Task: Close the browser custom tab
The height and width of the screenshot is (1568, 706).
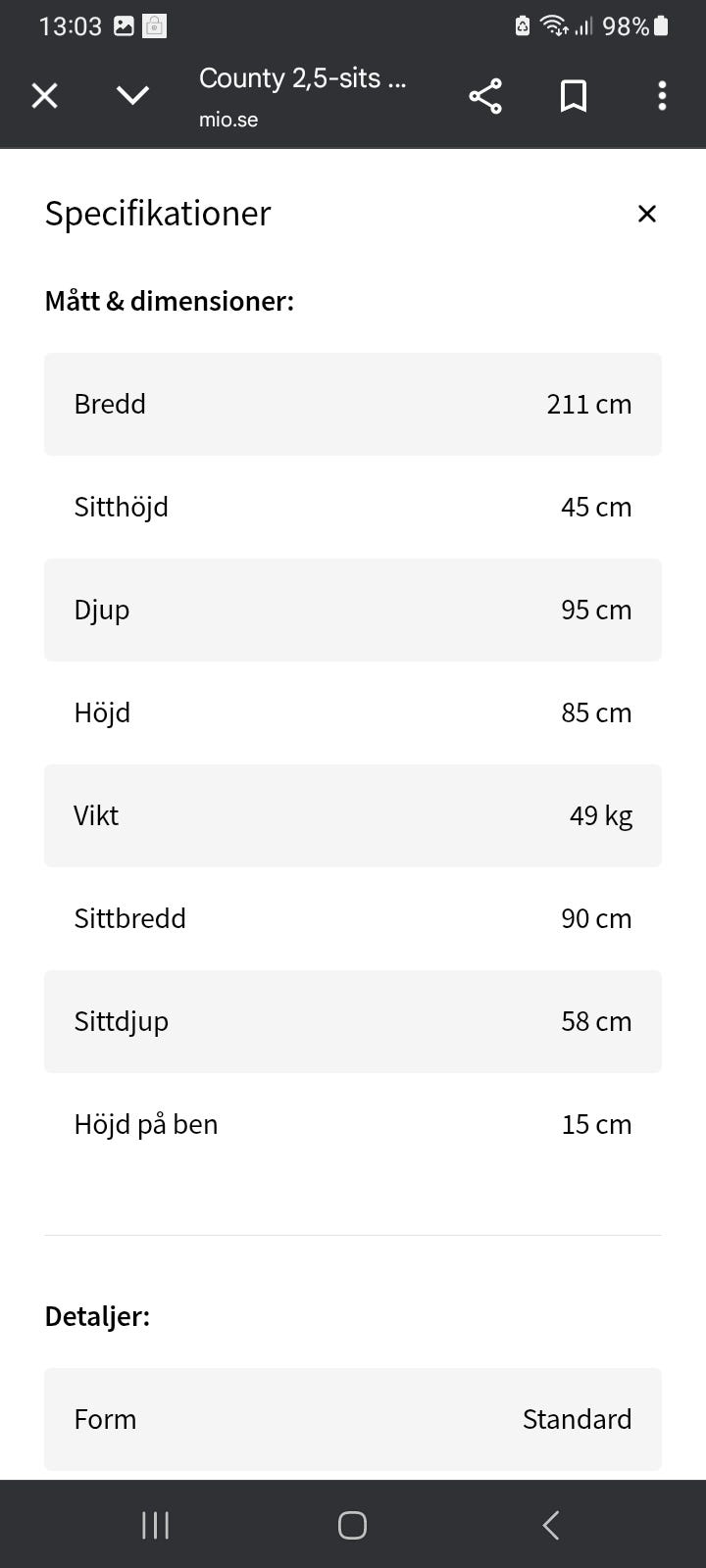Action: (x=45, y=96)
